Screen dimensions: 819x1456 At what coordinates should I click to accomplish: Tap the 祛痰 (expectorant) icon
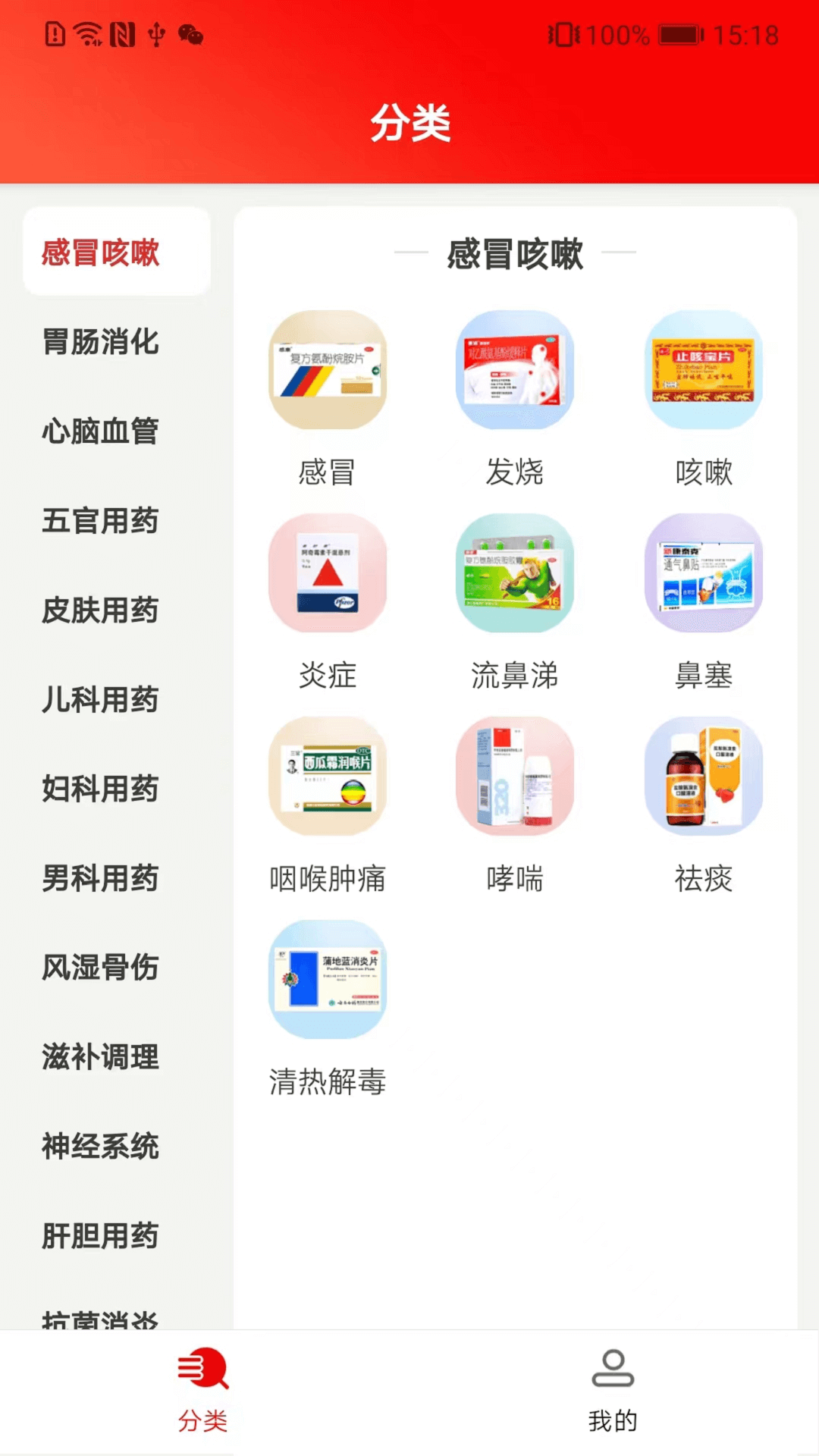tap(703, 777)
